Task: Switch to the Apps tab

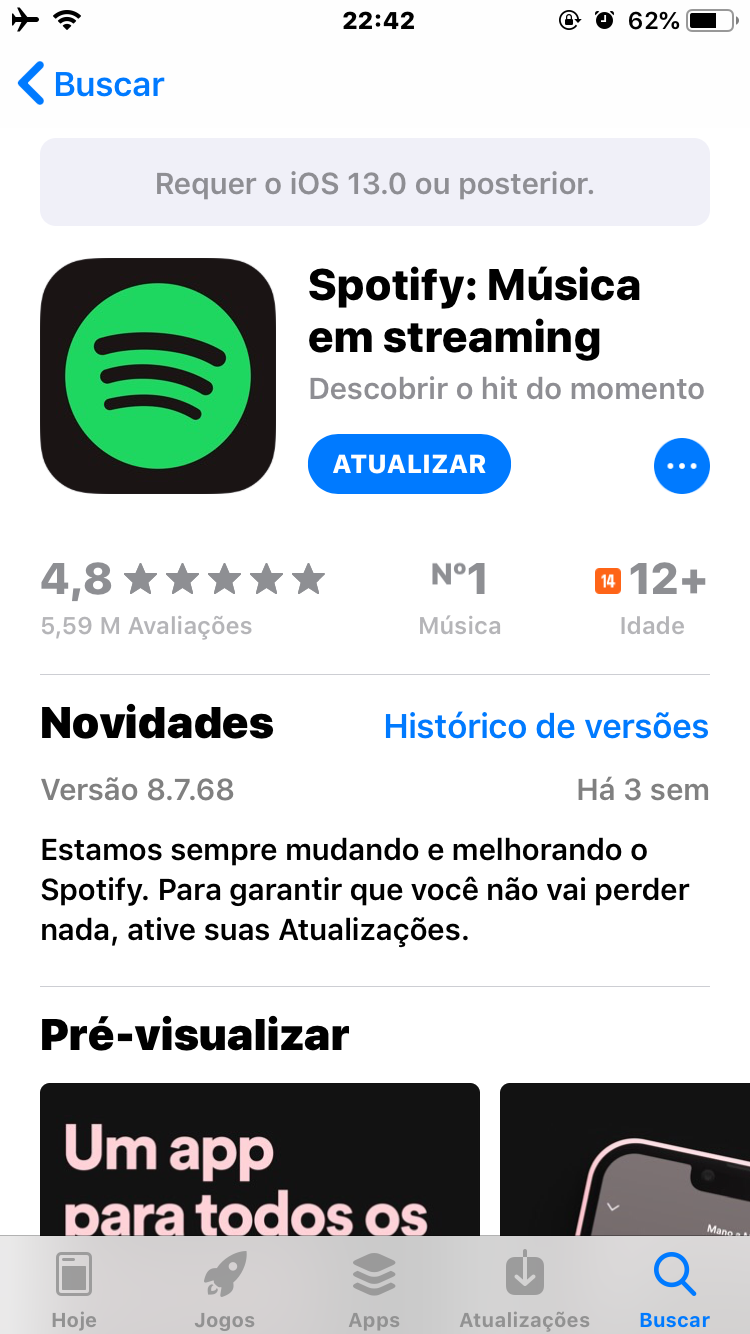Action: coord(374,1288)
